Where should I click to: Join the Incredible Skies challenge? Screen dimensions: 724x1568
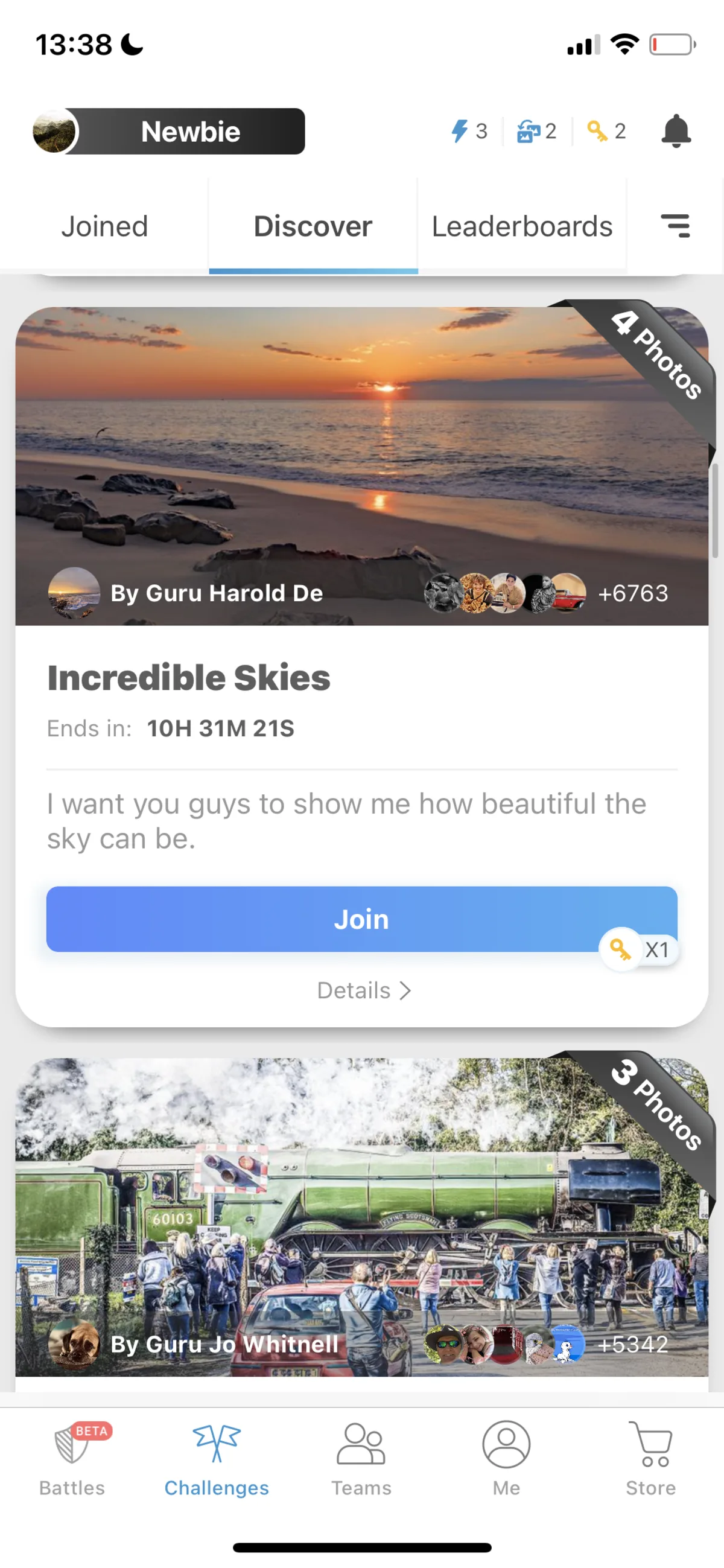coord(361,919)
